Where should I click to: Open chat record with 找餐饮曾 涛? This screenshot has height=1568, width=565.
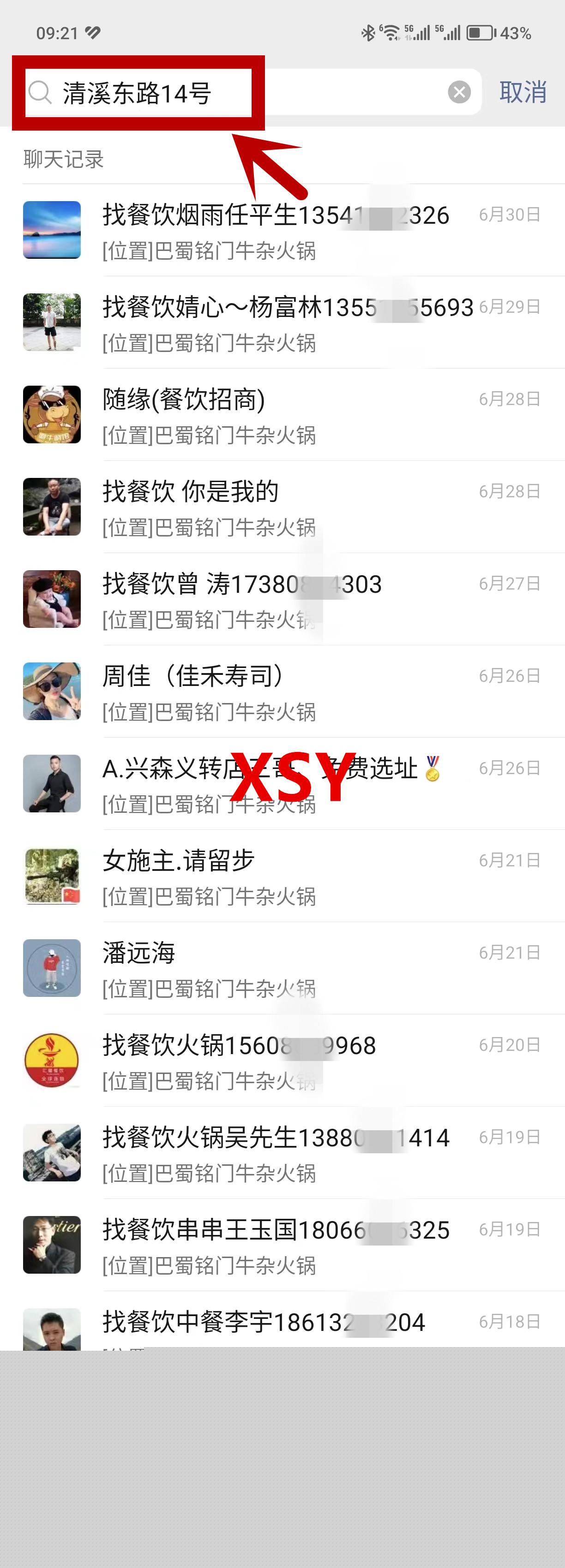(x=292, y=600)
